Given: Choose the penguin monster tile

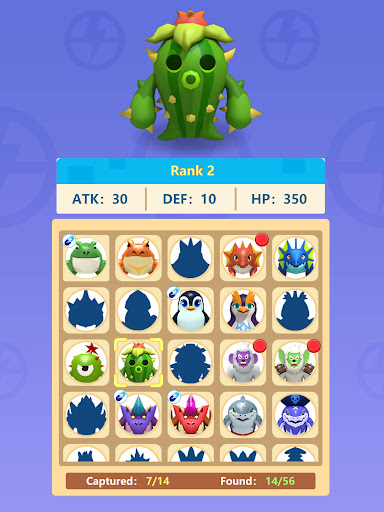Looking at the screenshot, I should (x=191, y=310).
